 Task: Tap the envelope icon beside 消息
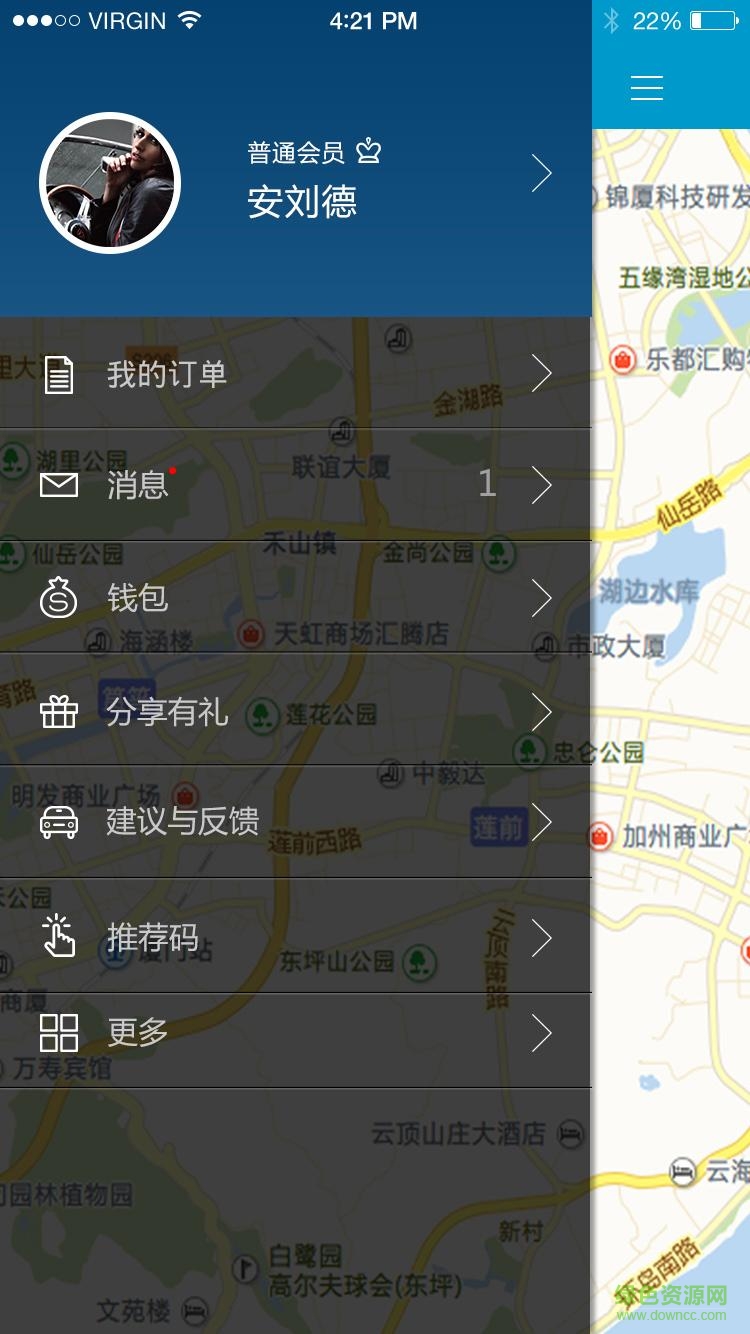pyautogui.click(x=59, y=485)
